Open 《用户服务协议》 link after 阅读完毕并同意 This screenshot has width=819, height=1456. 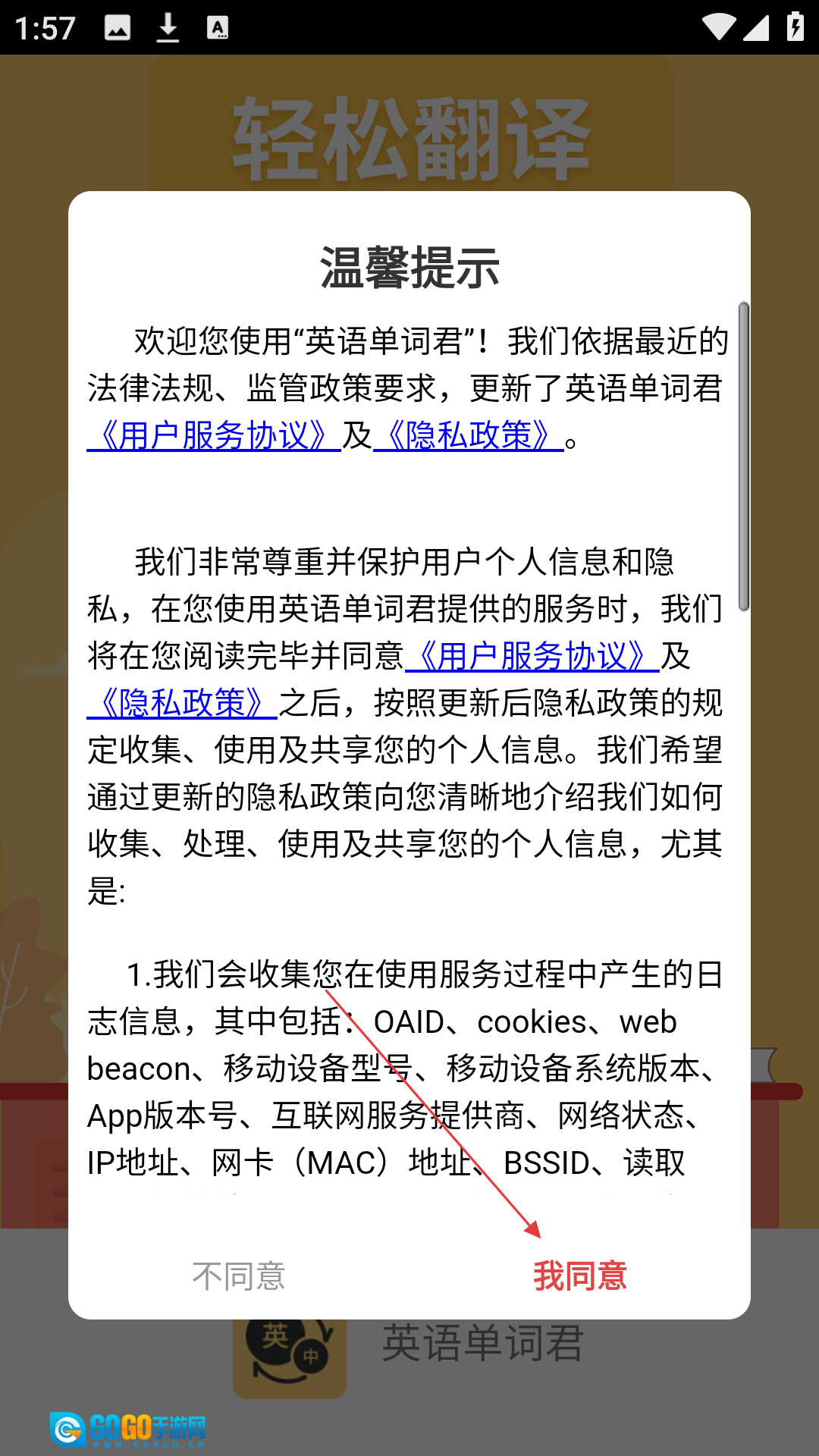[x=532, y=656]
